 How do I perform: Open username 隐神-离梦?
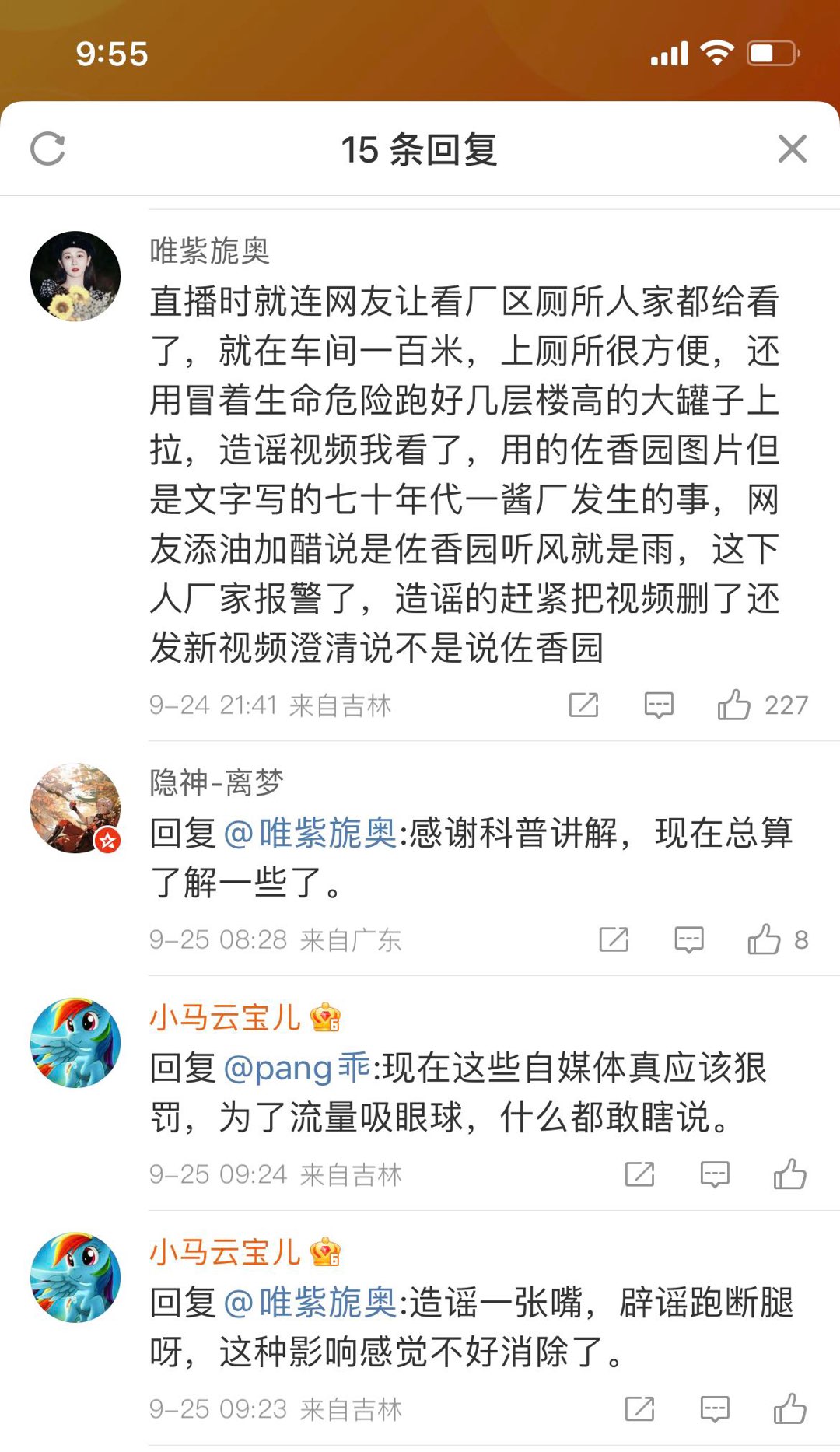click(x=216, y=782)
